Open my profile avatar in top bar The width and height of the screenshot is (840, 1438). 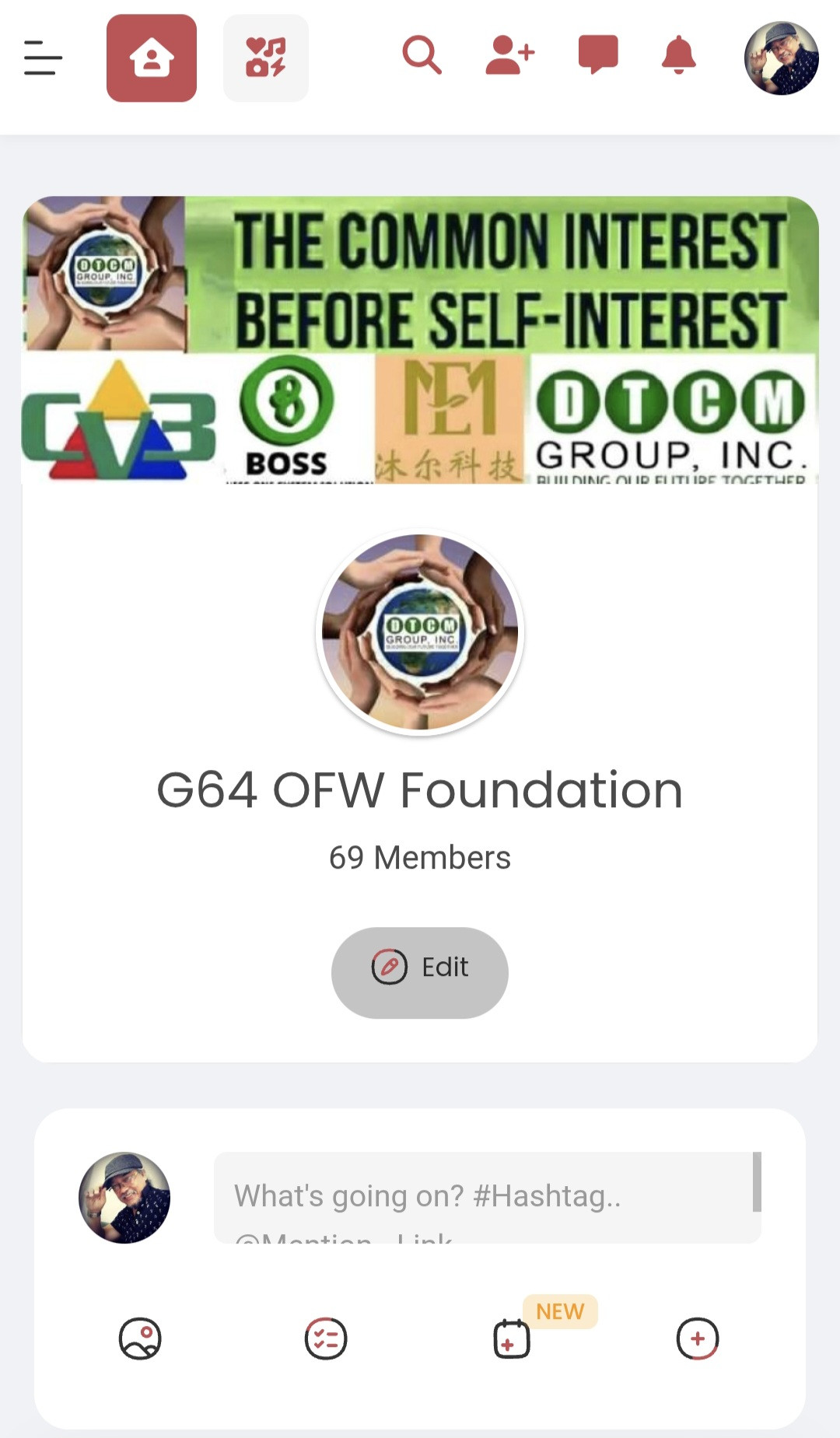781,58
